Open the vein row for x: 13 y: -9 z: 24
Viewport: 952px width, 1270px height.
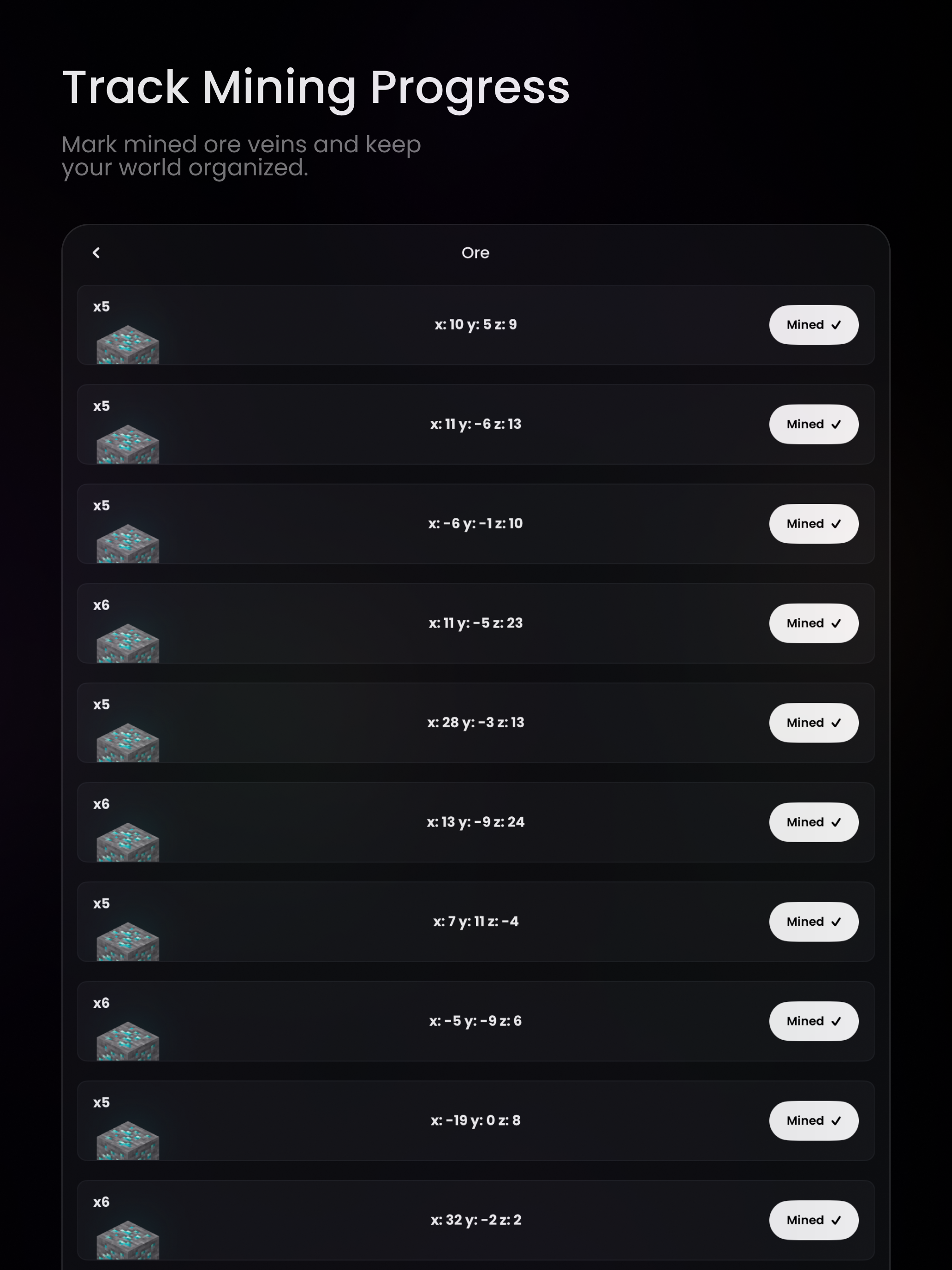[x=476, y=822]
